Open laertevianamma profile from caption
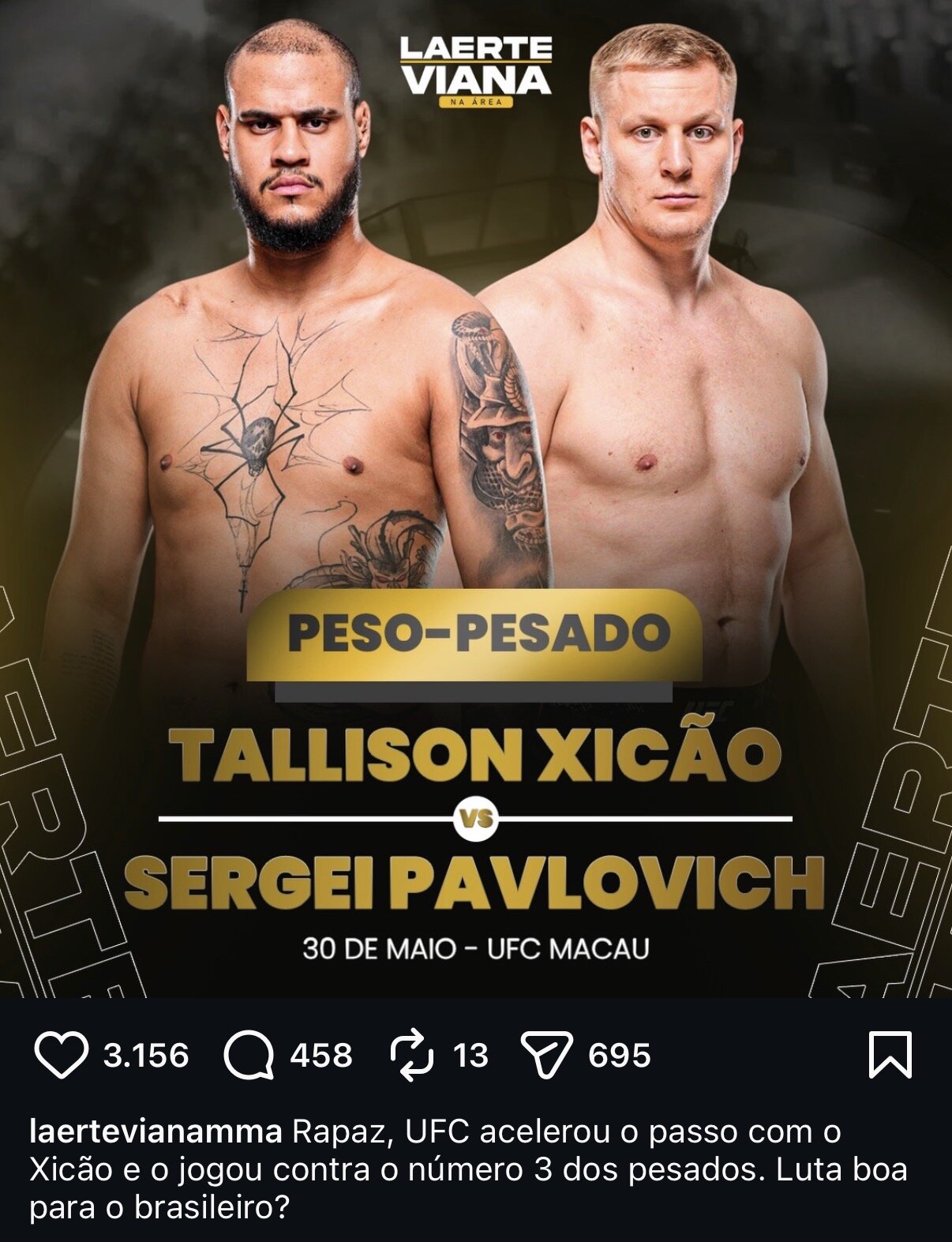The height and width of the screenshot is (1242, 952). [156, 1132]
